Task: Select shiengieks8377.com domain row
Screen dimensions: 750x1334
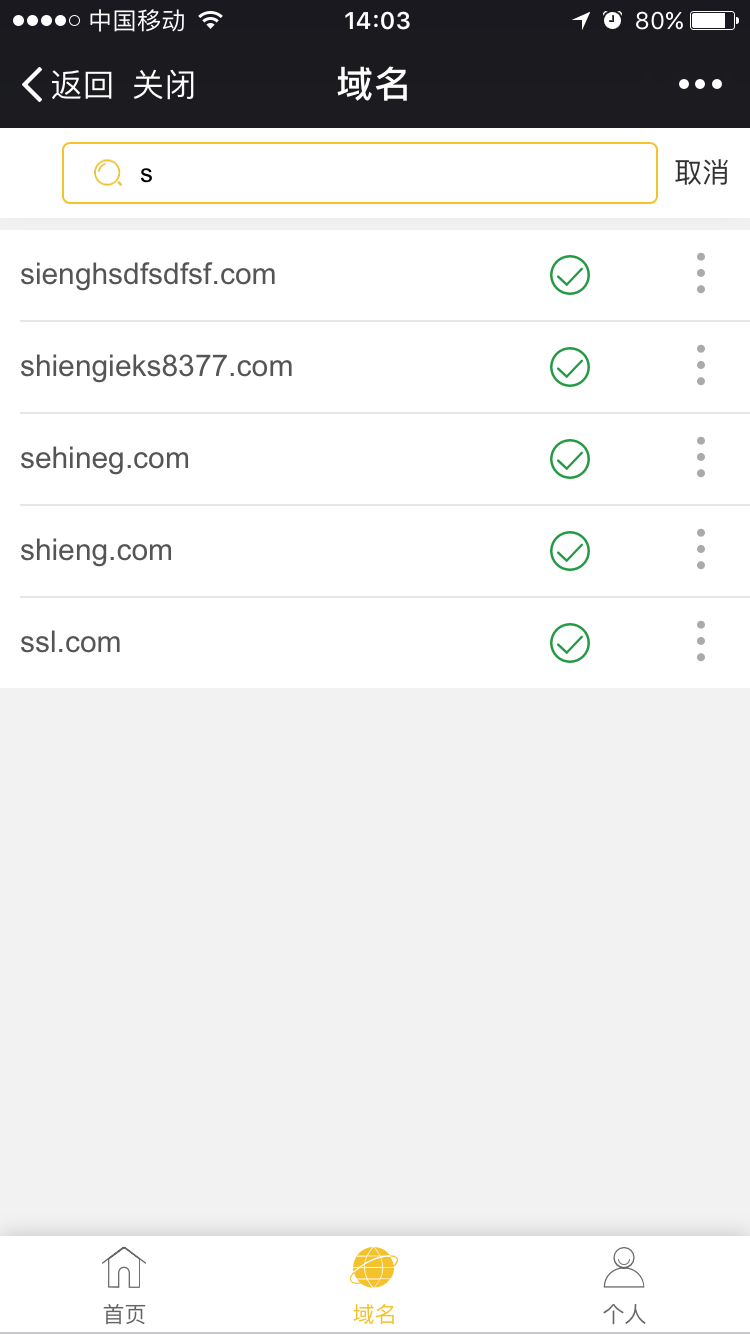Action: tap(156, 366)
